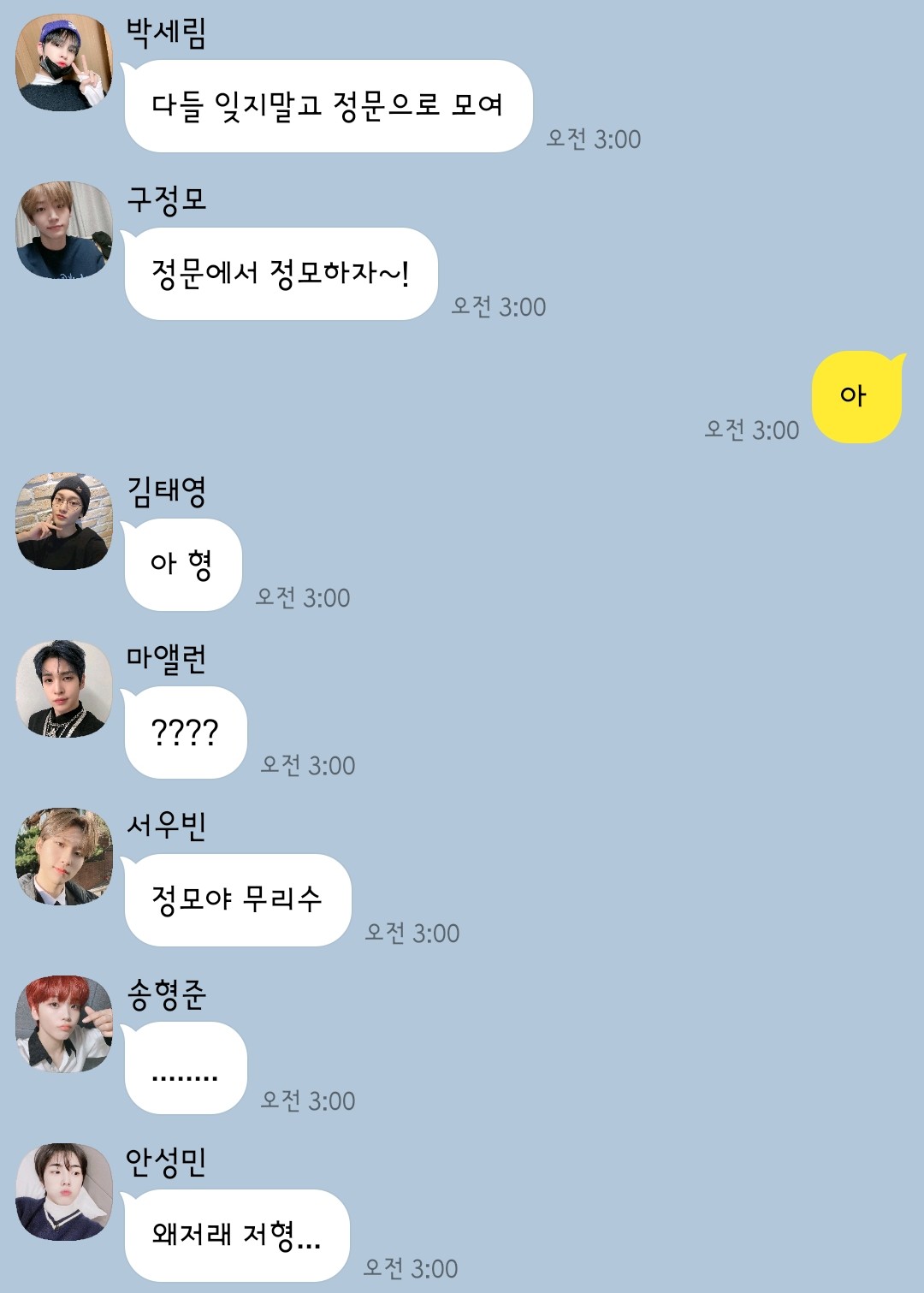
Task: View 김태영's profile from avatar
Action: 64,520
